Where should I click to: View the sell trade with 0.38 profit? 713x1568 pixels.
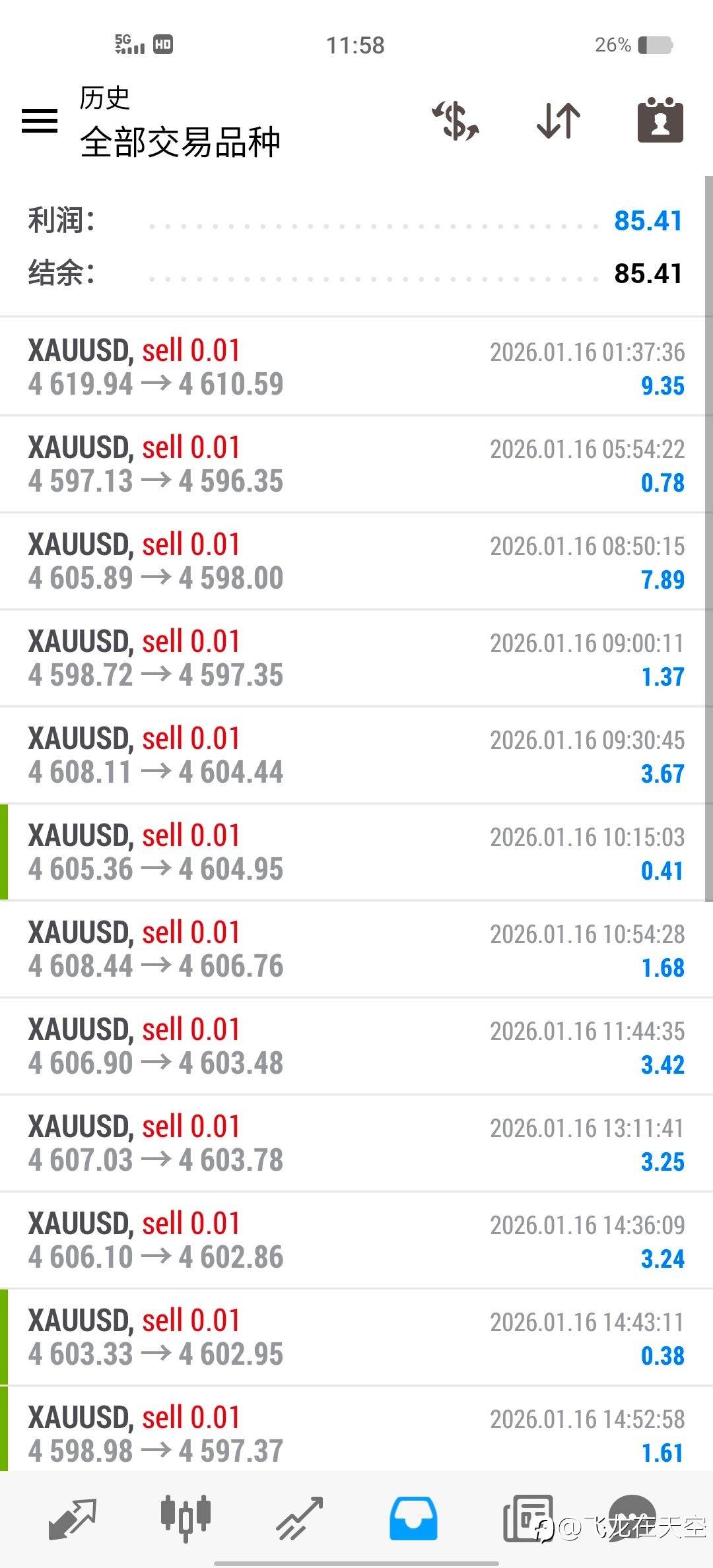pos(356,1337)
